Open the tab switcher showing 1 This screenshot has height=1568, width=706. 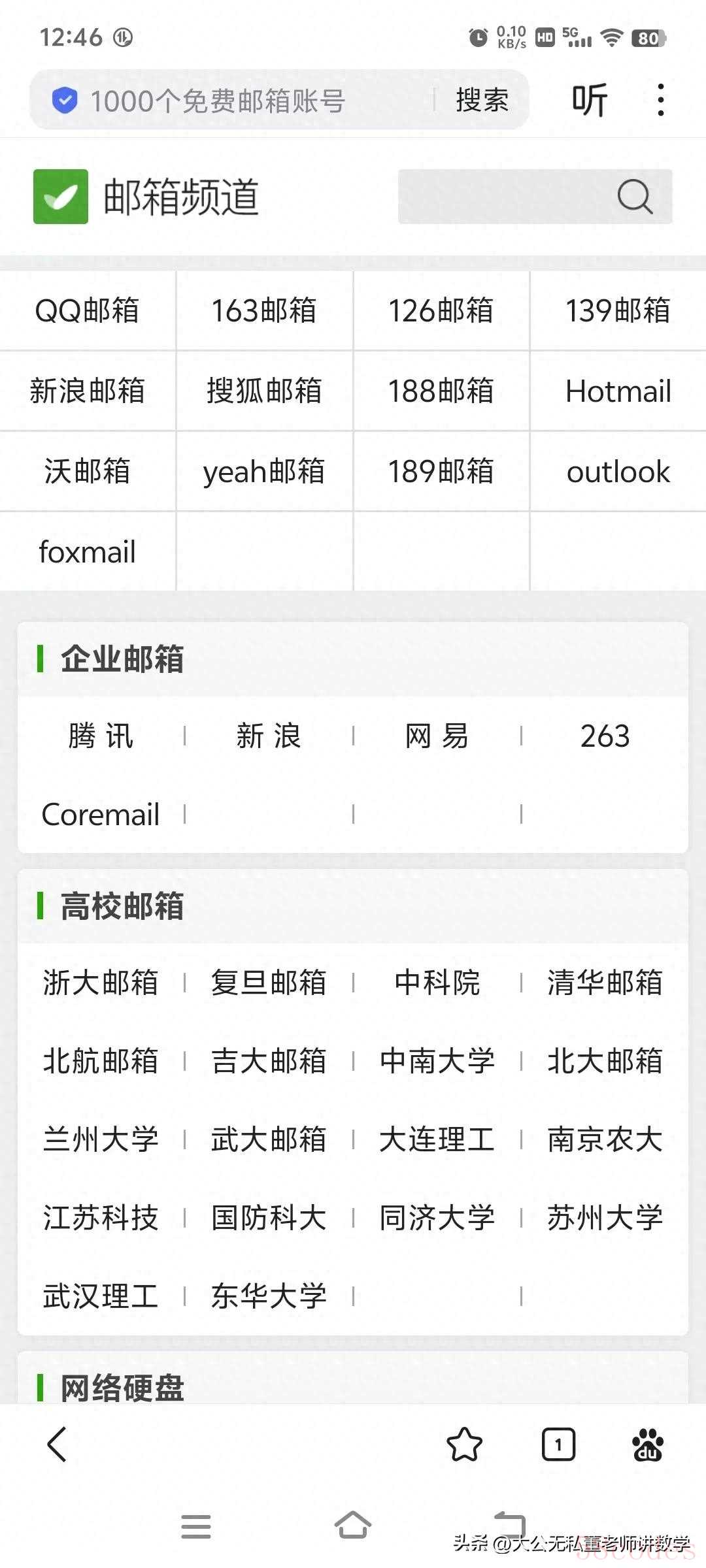click(558, 1444)
